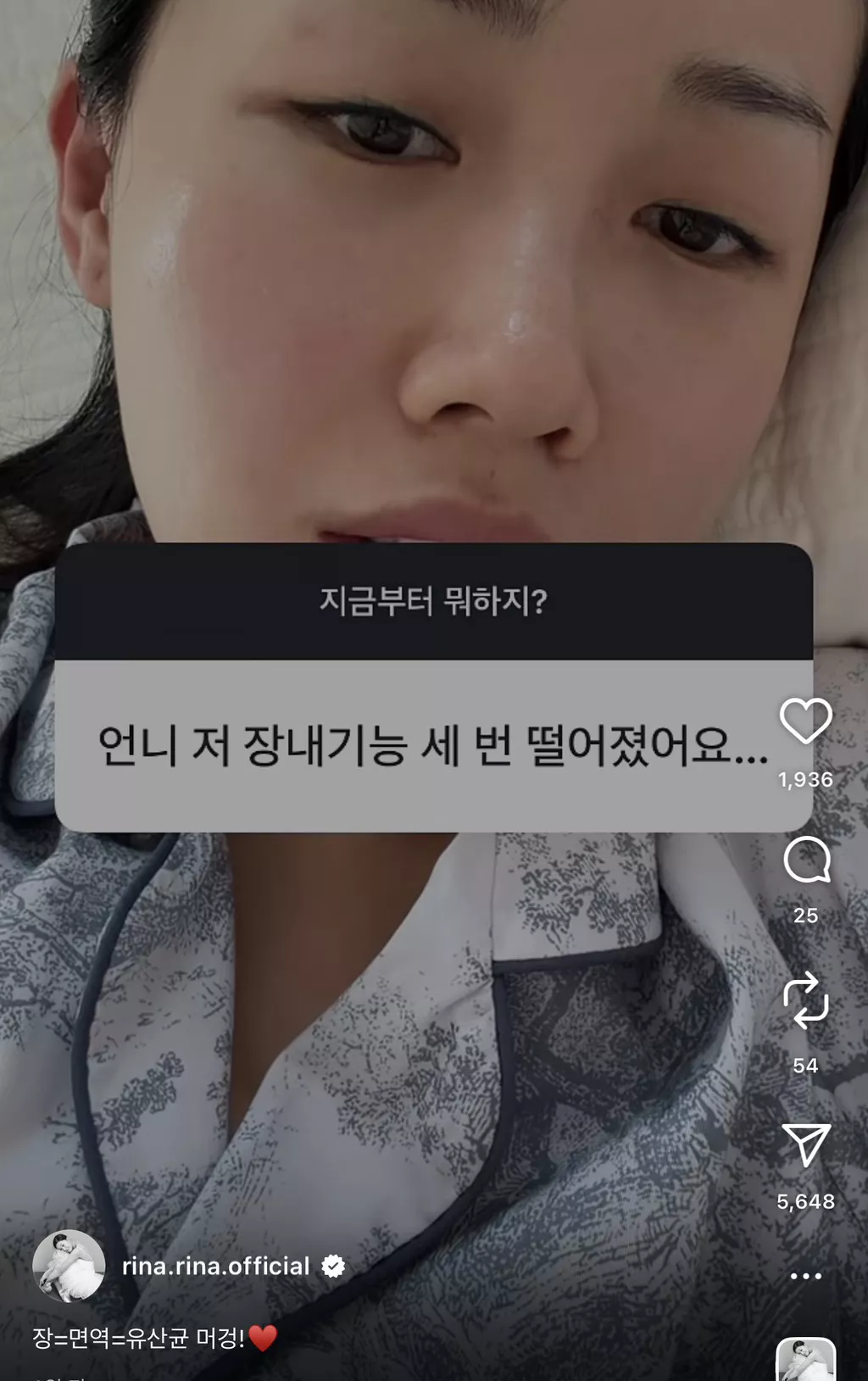The width and height of the screenshot is (868, 1381).
Task: Like this reel with the heart icon
Action: 805,721
